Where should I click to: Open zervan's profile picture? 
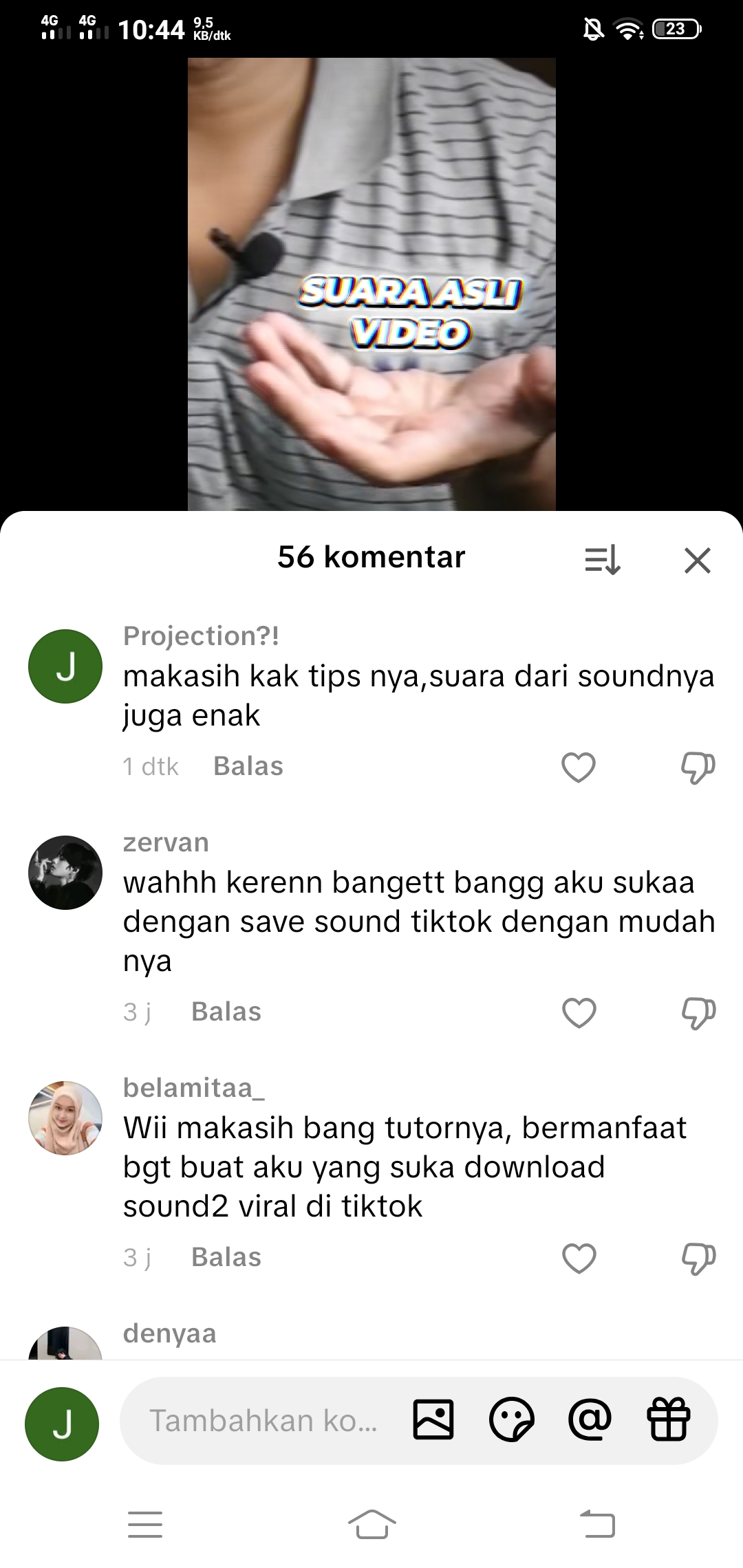coord(65,873)
